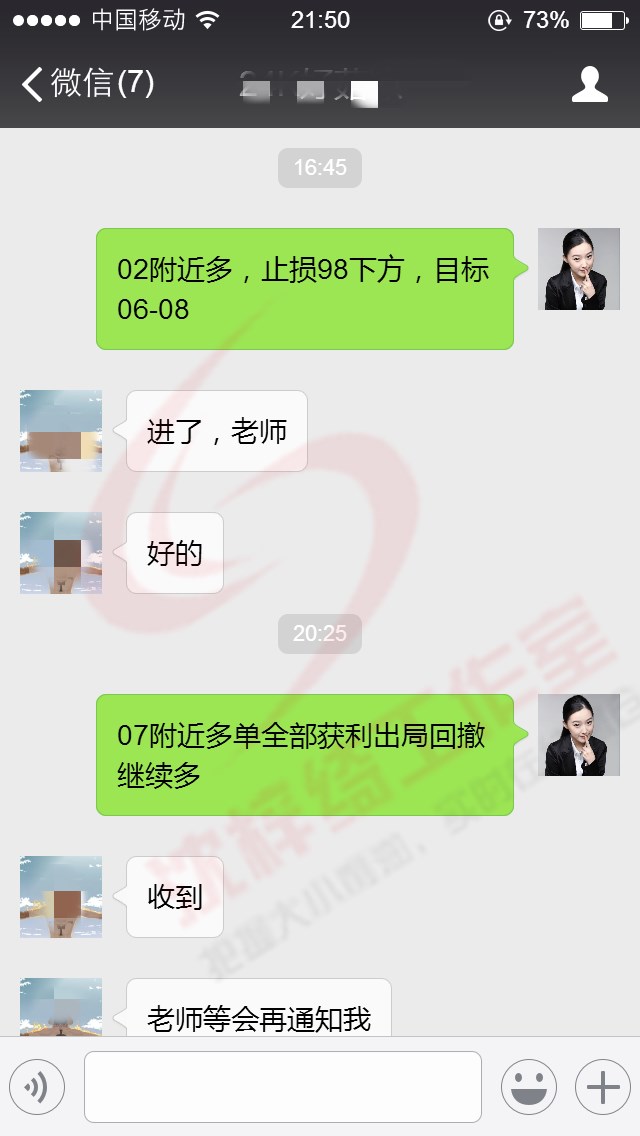Tap the sender avatar beside 收到

pyautogui.click(x=61, y=897)
